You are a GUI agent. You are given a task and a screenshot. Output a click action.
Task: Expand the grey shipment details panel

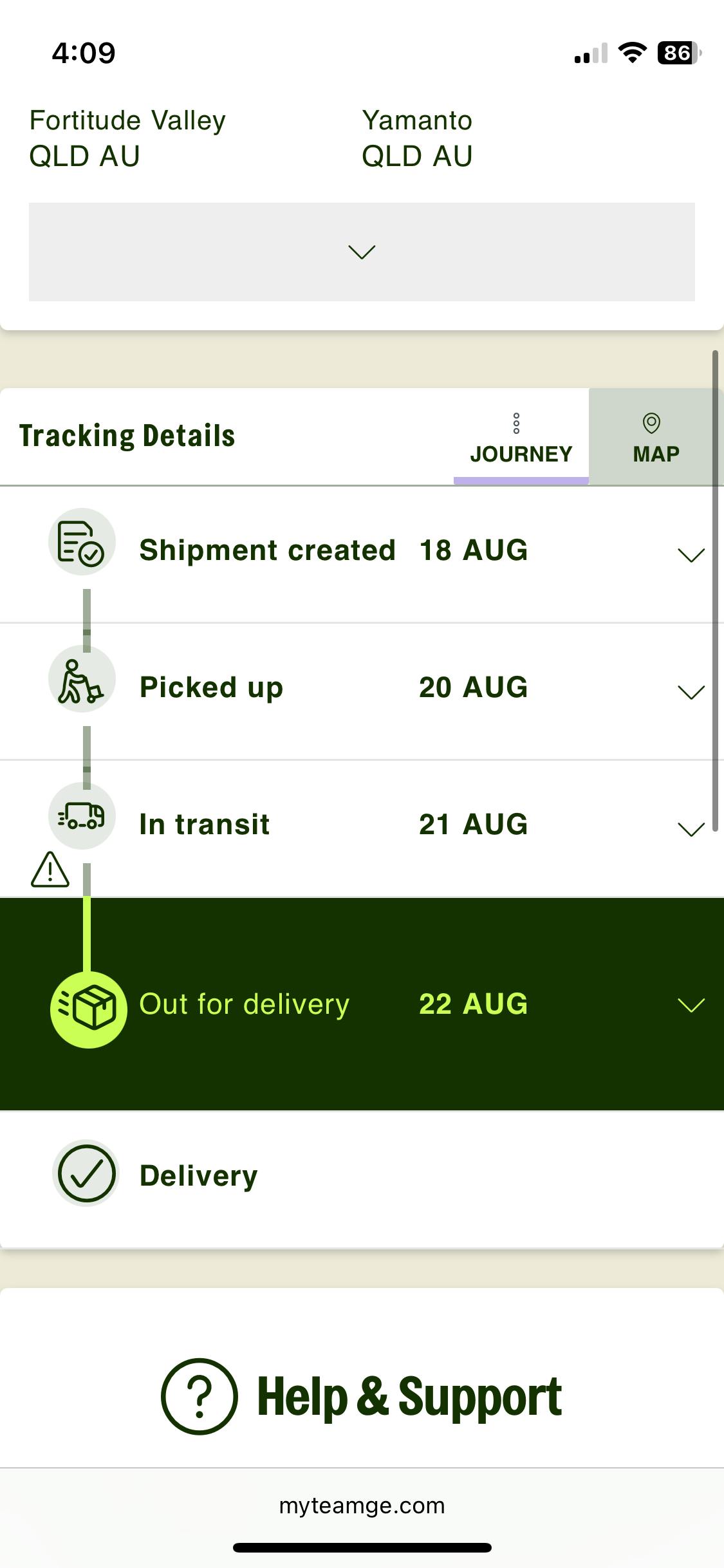362,252
